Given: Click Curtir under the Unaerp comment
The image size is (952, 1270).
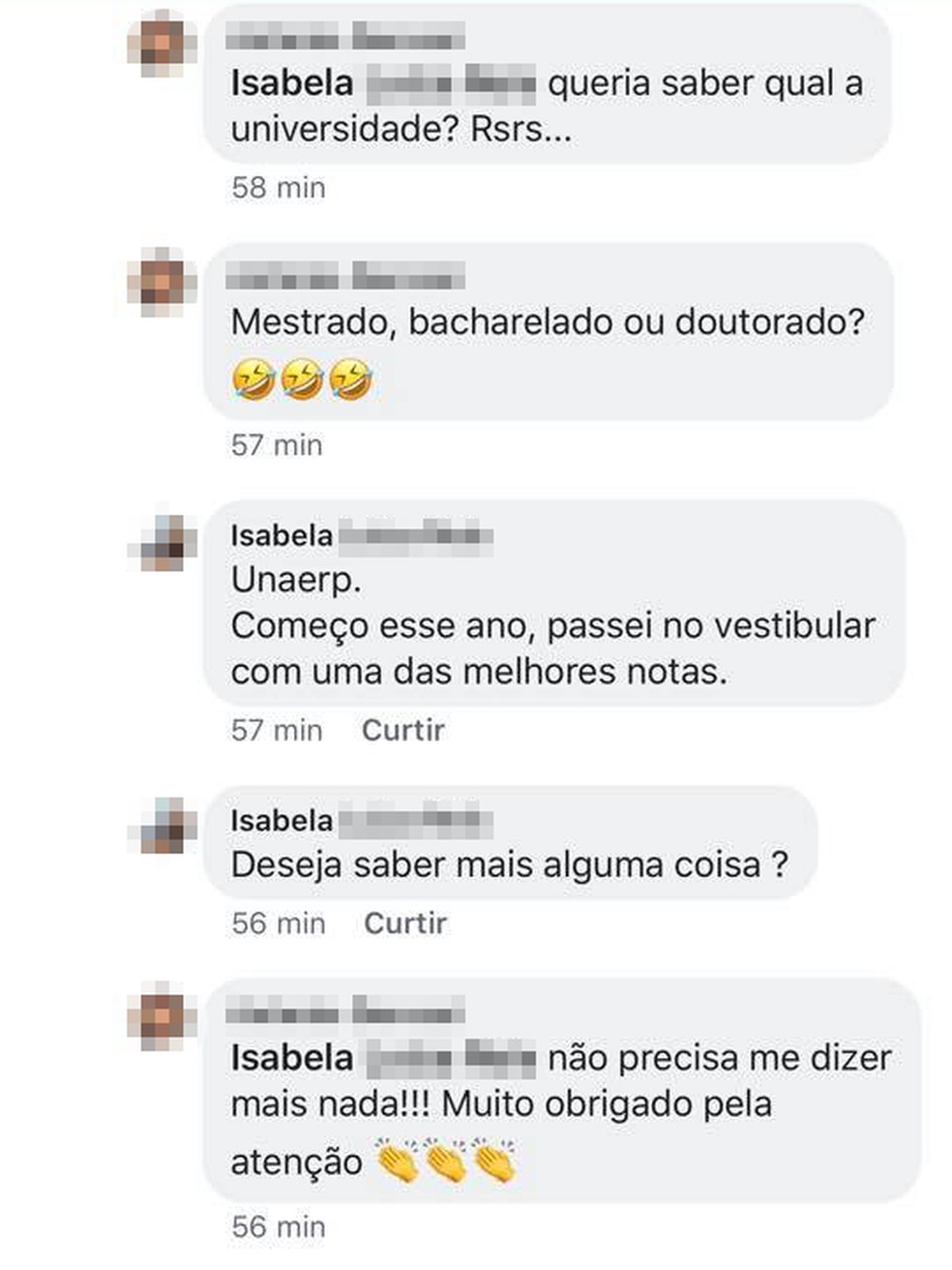Looking at the screenshot, I should (x=402, y=732).
